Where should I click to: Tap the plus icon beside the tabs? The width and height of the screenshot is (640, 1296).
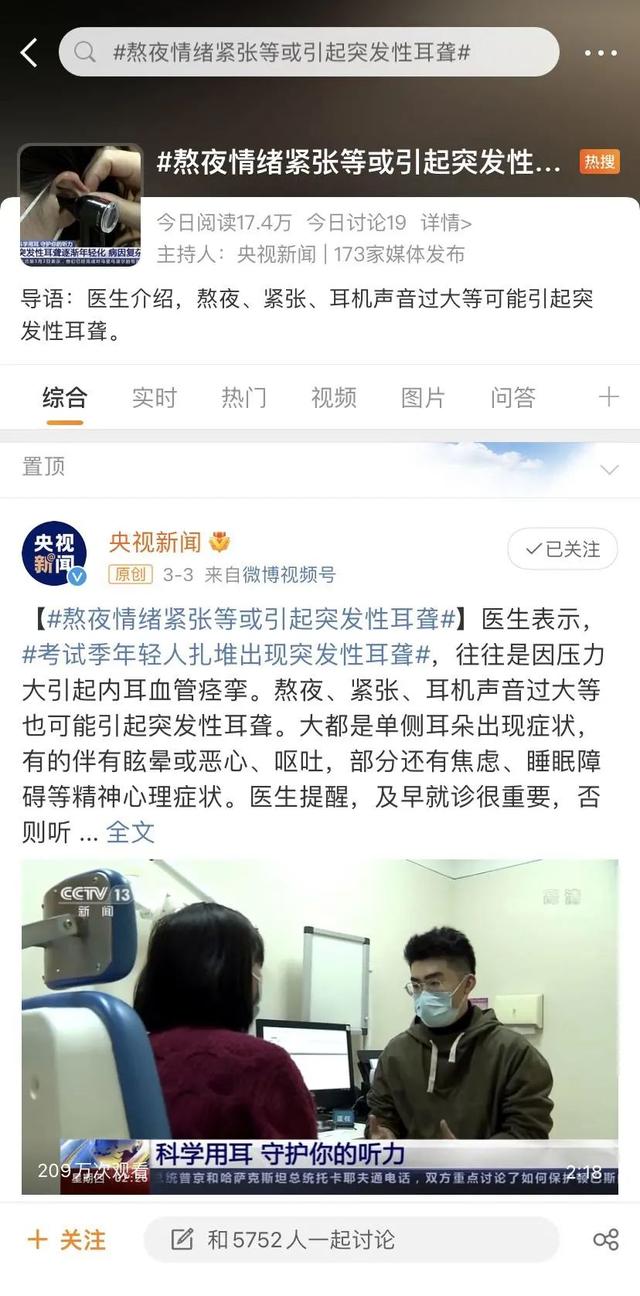(608, 397)
